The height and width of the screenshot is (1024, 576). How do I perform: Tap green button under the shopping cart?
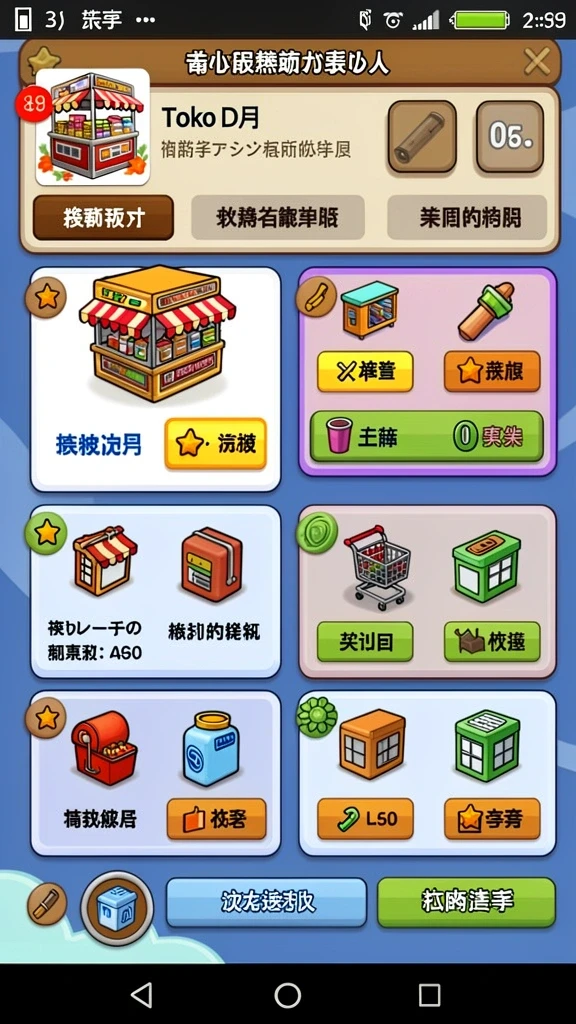(365, 642)
